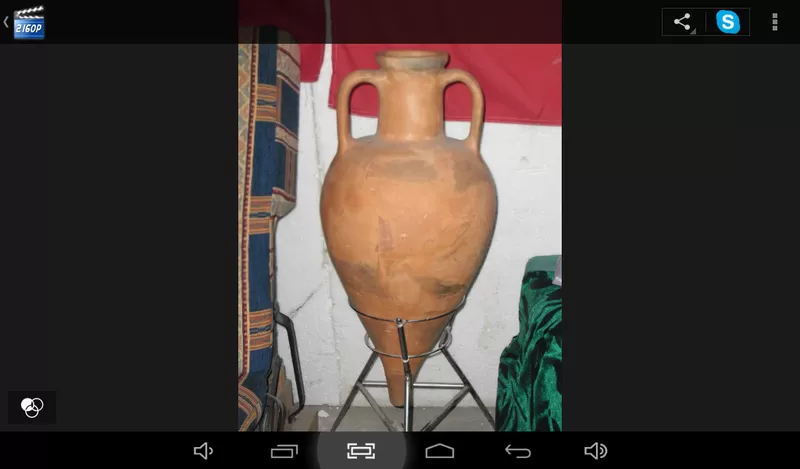The height and width of the screenshot is (469, 800).
Task: Tap the system back arrow
Action: (x=517, y=451)
